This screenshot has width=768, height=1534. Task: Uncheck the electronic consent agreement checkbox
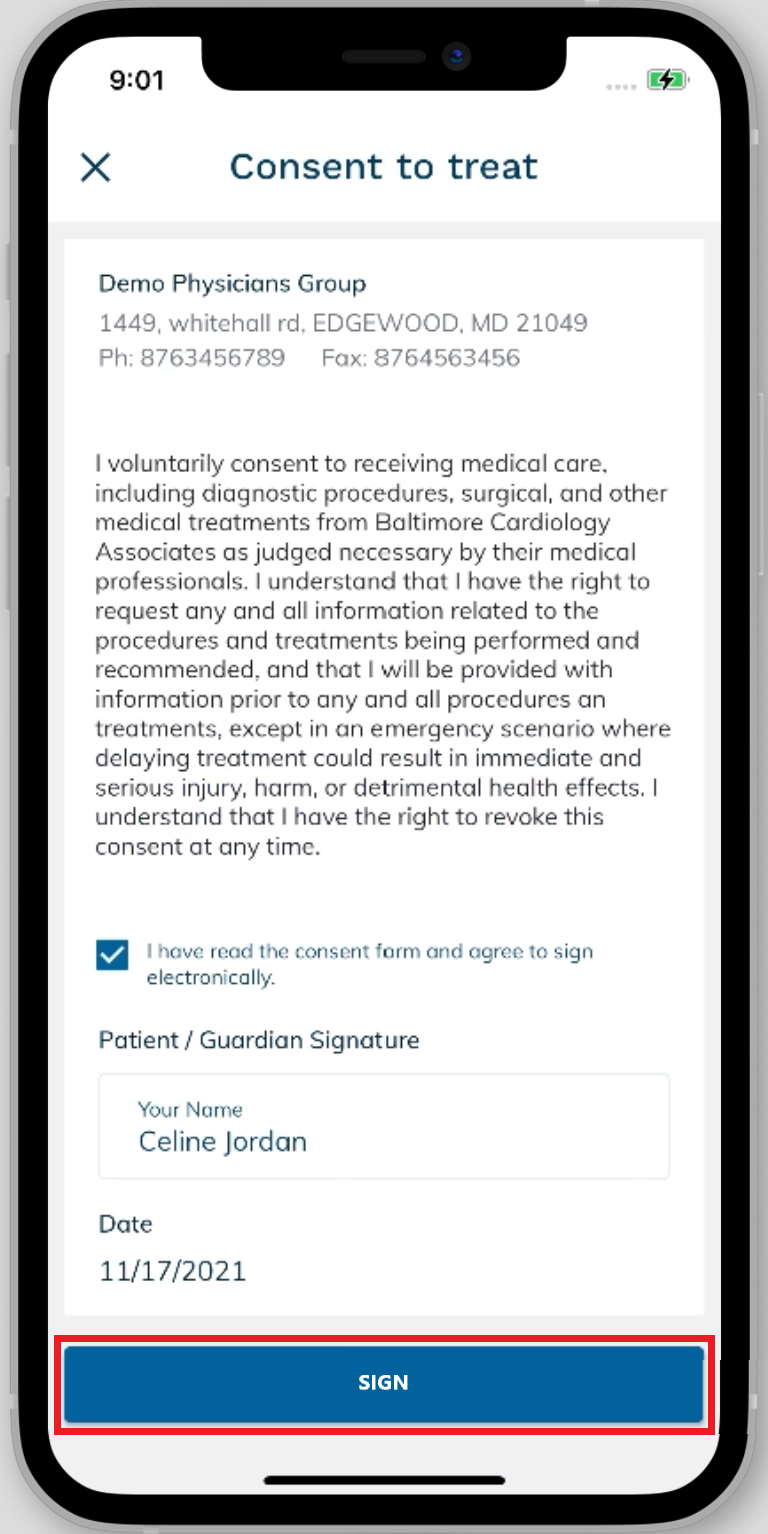pyautogui.click(x=112, y=955)
